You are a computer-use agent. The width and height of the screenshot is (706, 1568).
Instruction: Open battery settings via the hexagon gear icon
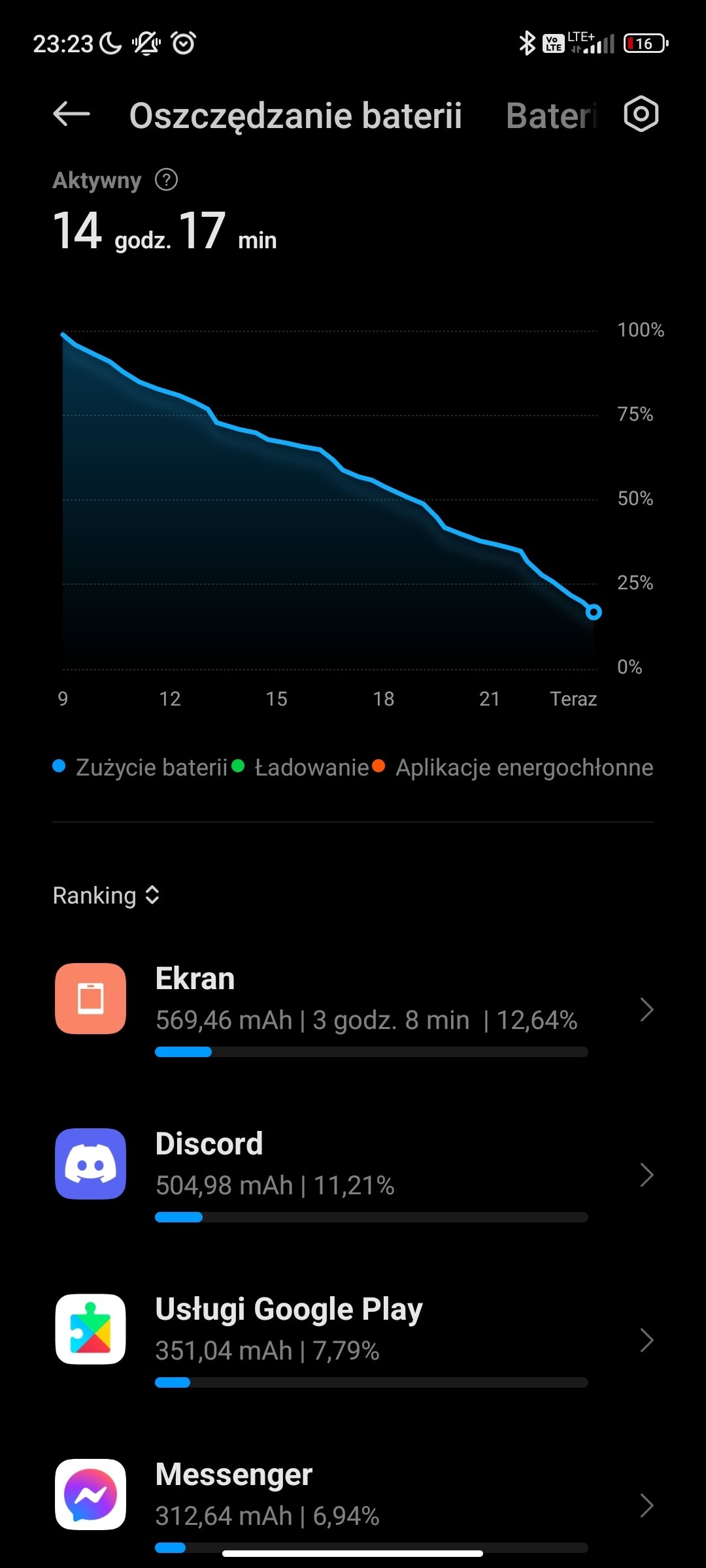click(x=641, y=114)
